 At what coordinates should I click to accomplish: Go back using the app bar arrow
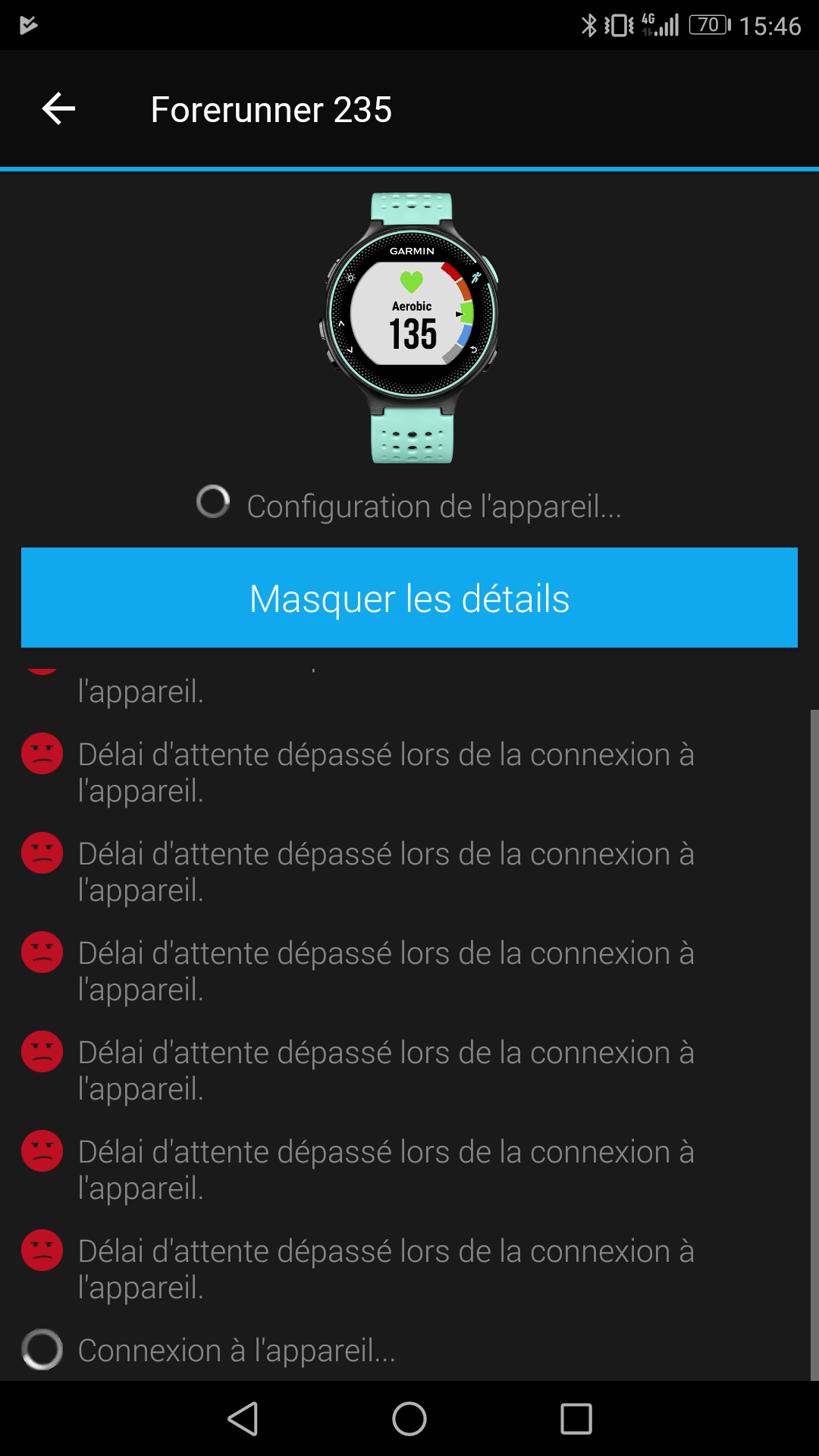pos(58,109)
